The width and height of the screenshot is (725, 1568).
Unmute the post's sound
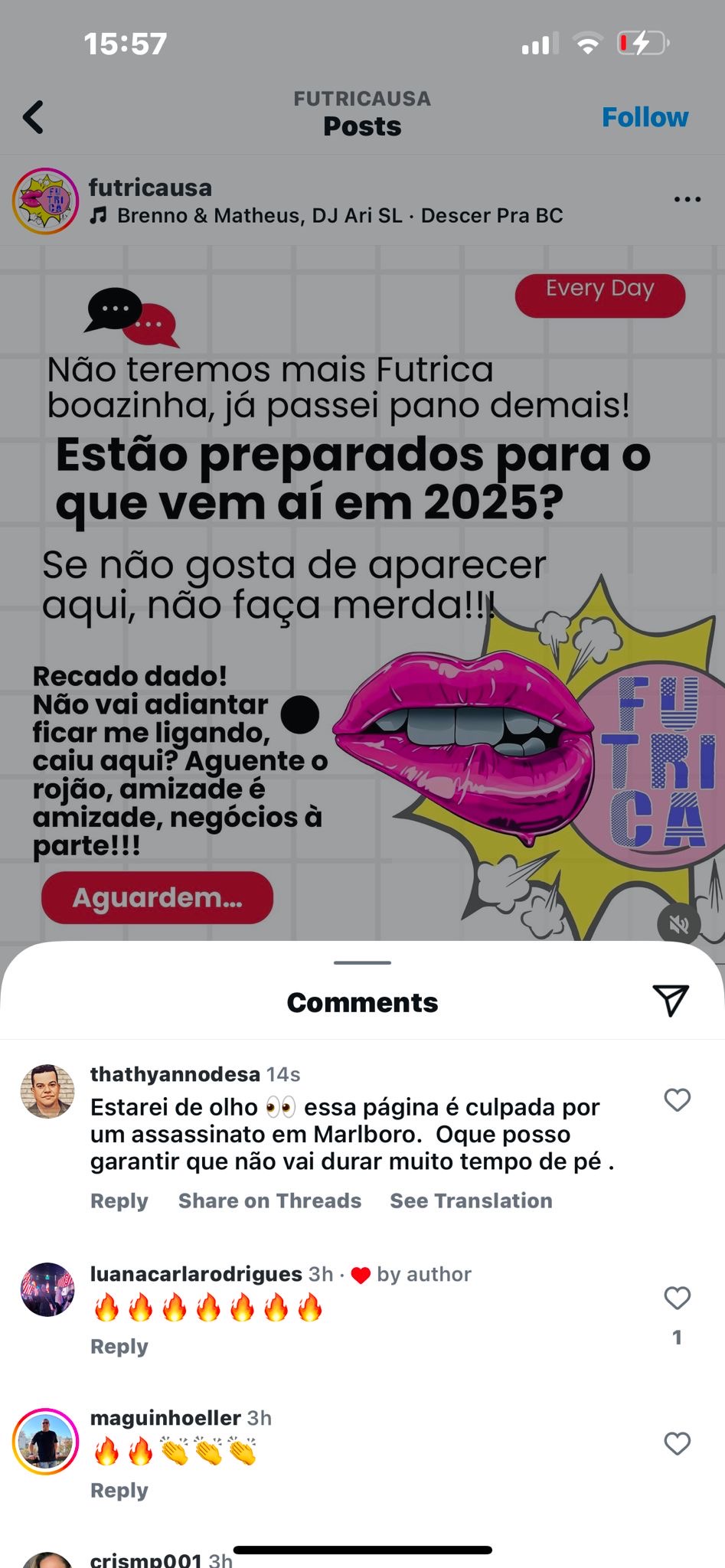tap(678, 925)
